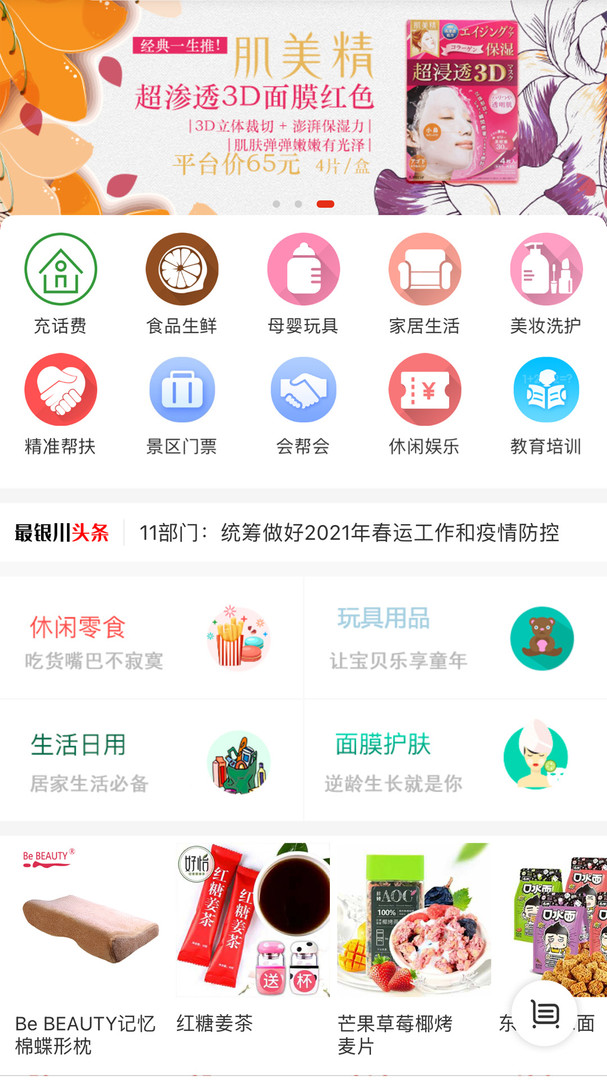View the 生活日用 card

[x=151, y=760]
